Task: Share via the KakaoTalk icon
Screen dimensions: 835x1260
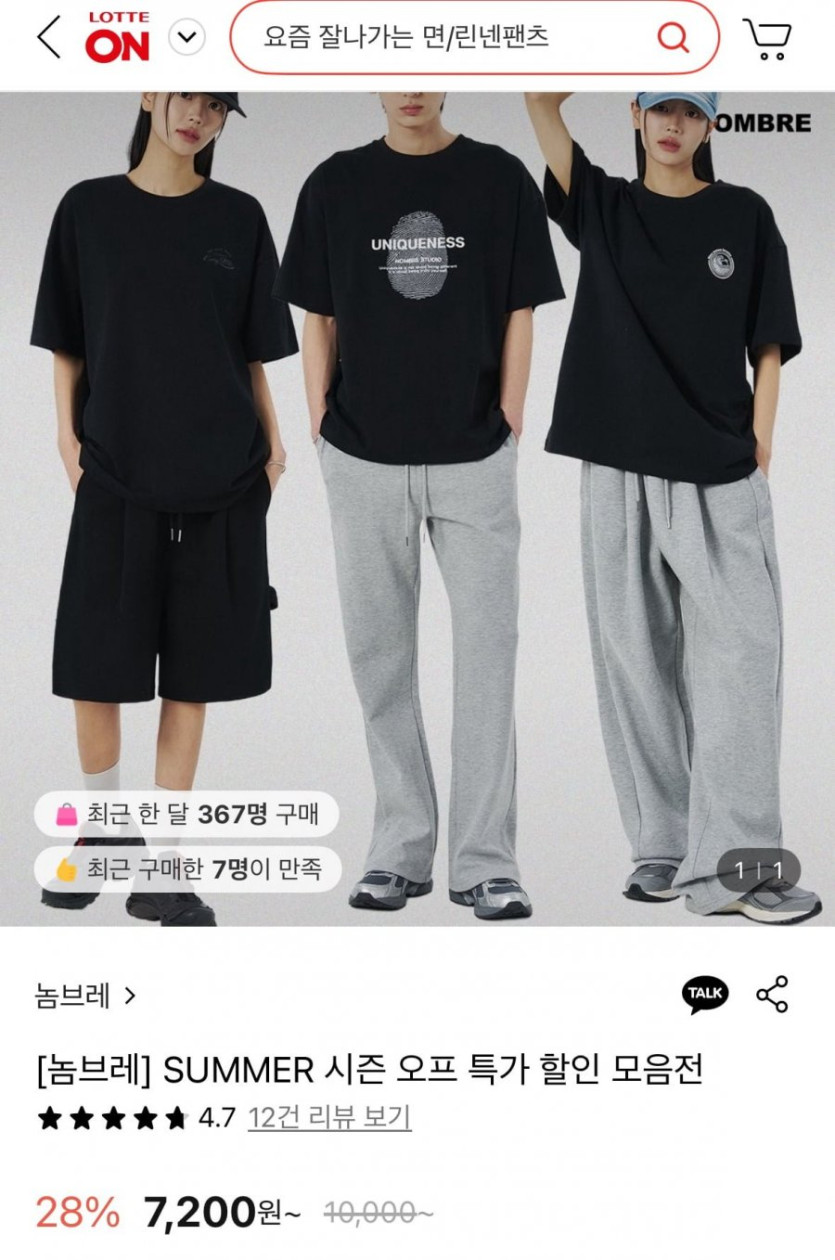Action: [x=705, y=994]
